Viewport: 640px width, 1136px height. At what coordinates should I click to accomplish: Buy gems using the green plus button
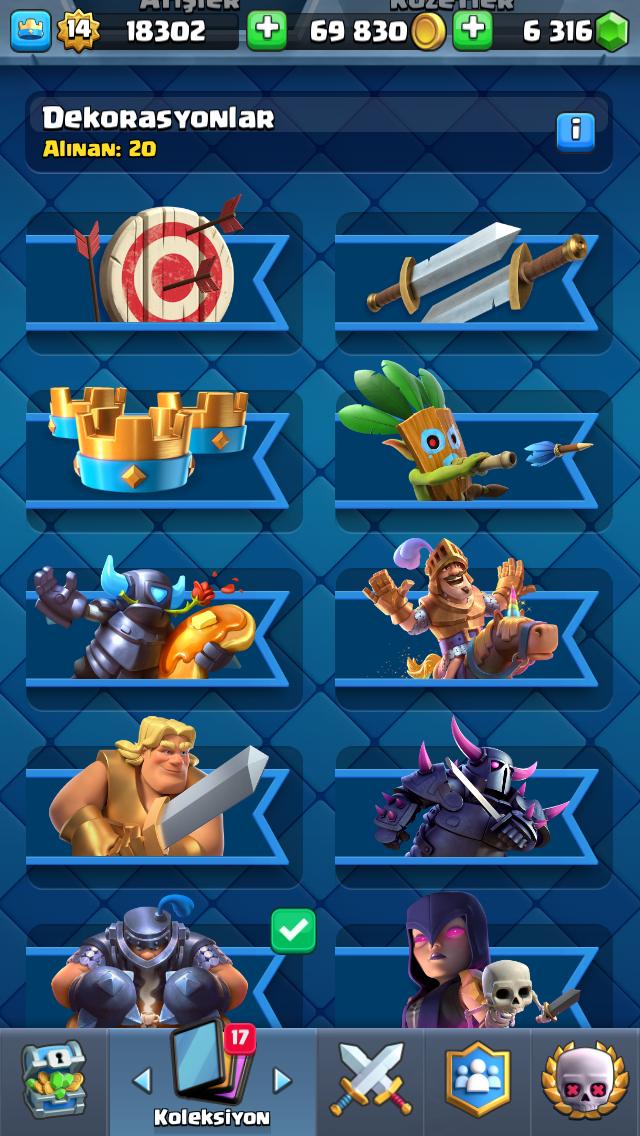tap(473, 31)
